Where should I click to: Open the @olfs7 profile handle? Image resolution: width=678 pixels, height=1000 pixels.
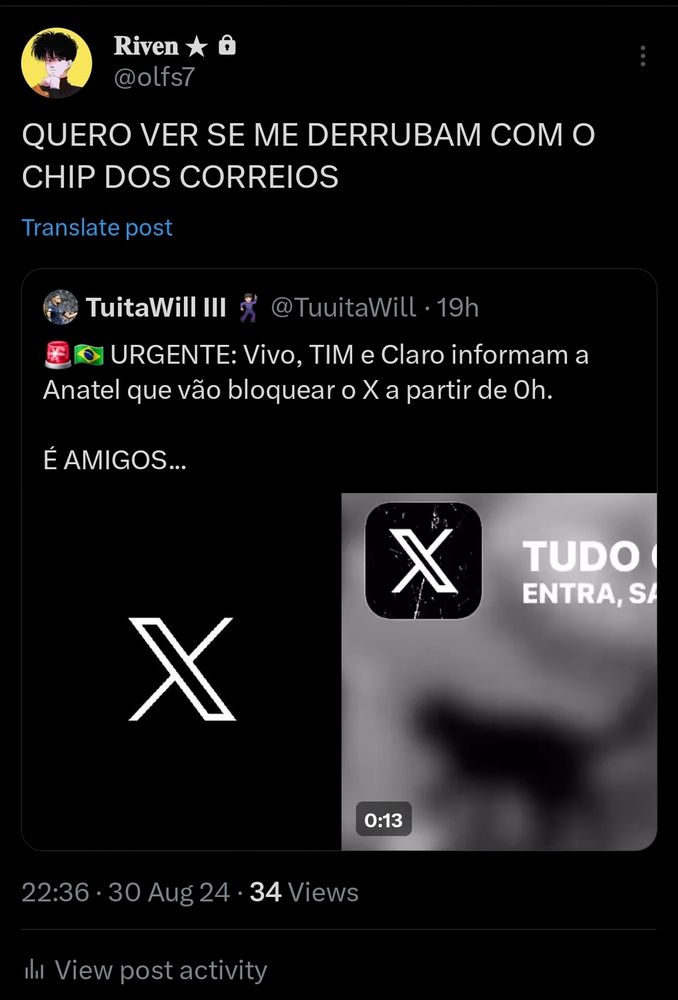click(x=154, y=78)
